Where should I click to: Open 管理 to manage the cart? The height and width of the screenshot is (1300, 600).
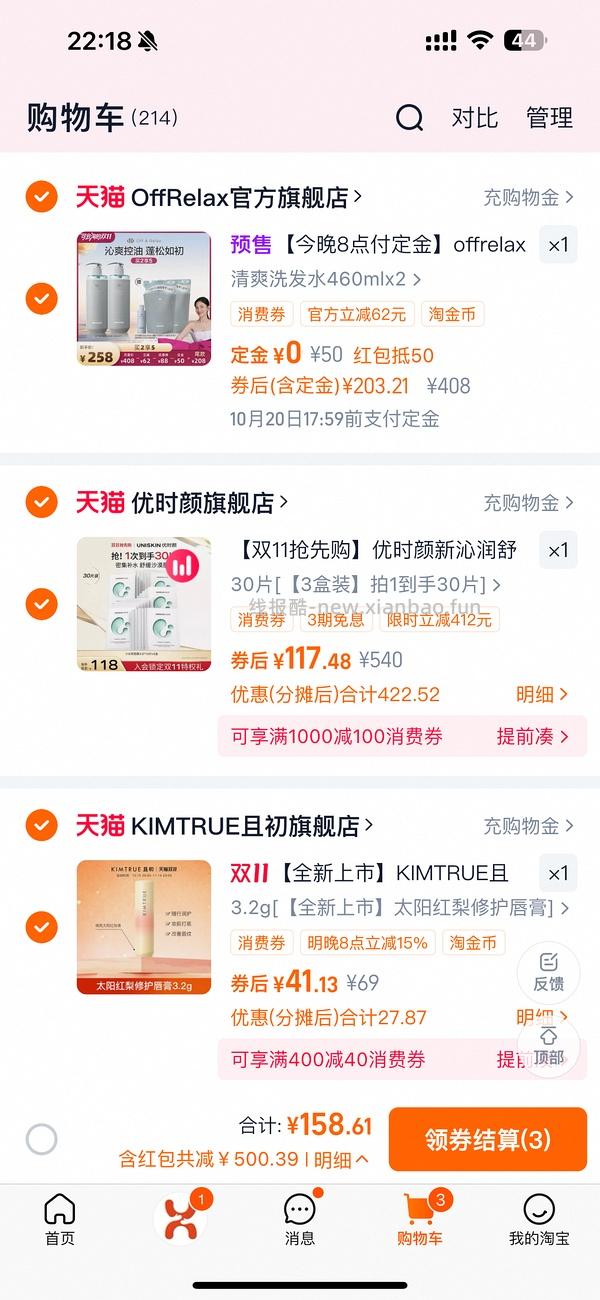click(x=549, y=118)
